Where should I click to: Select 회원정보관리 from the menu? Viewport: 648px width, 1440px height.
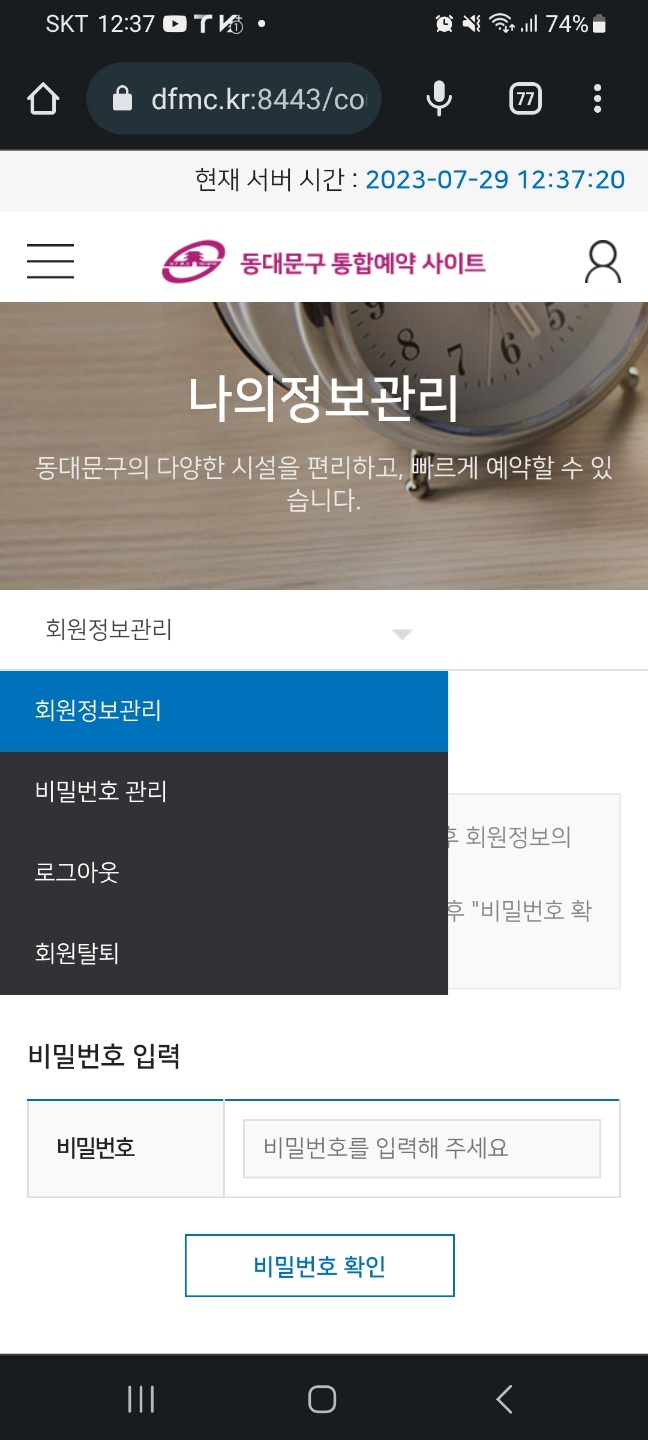click(224, 711)
